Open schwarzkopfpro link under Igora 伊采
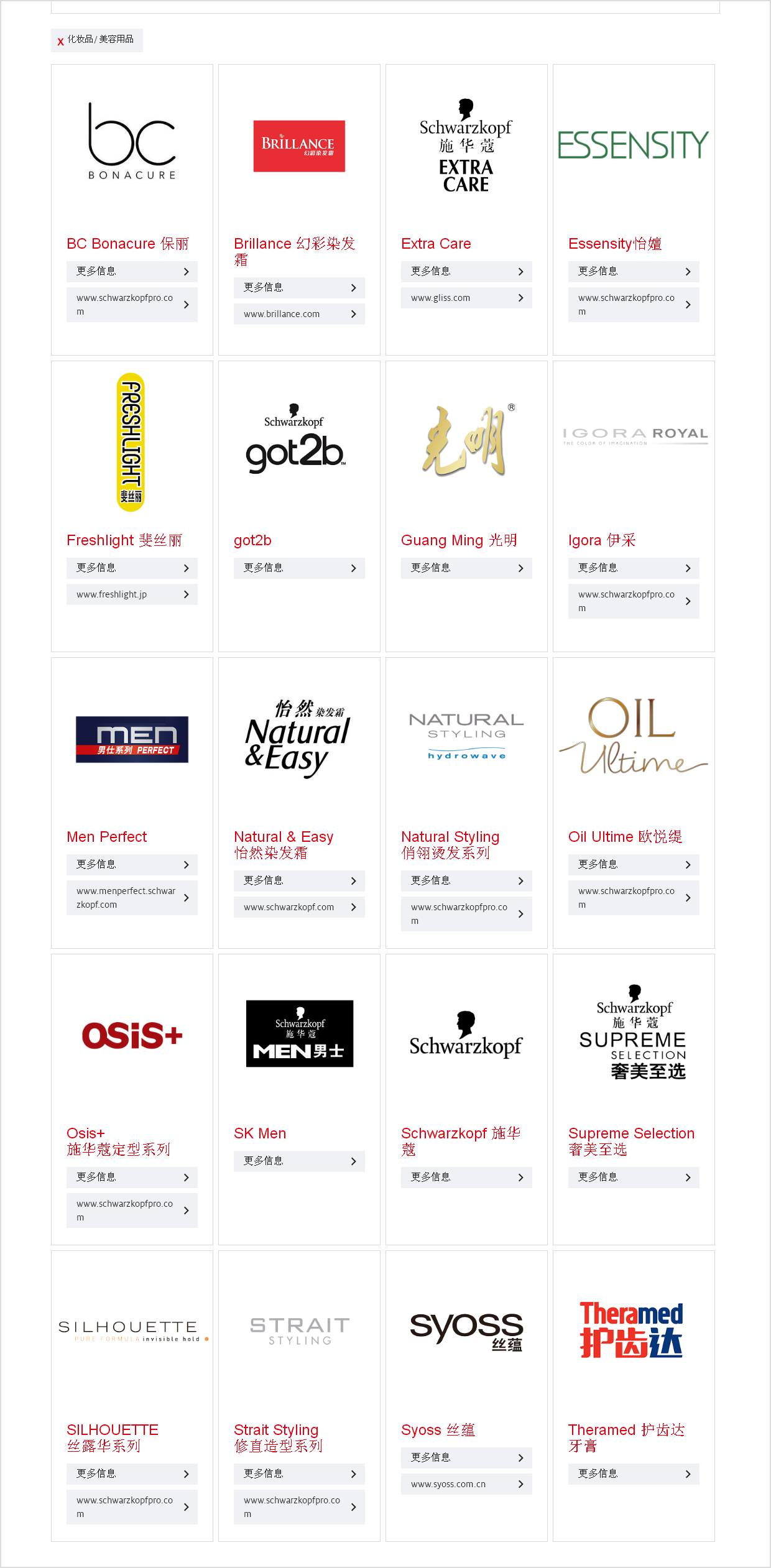 pyautogui.click(x=634, y=601)
